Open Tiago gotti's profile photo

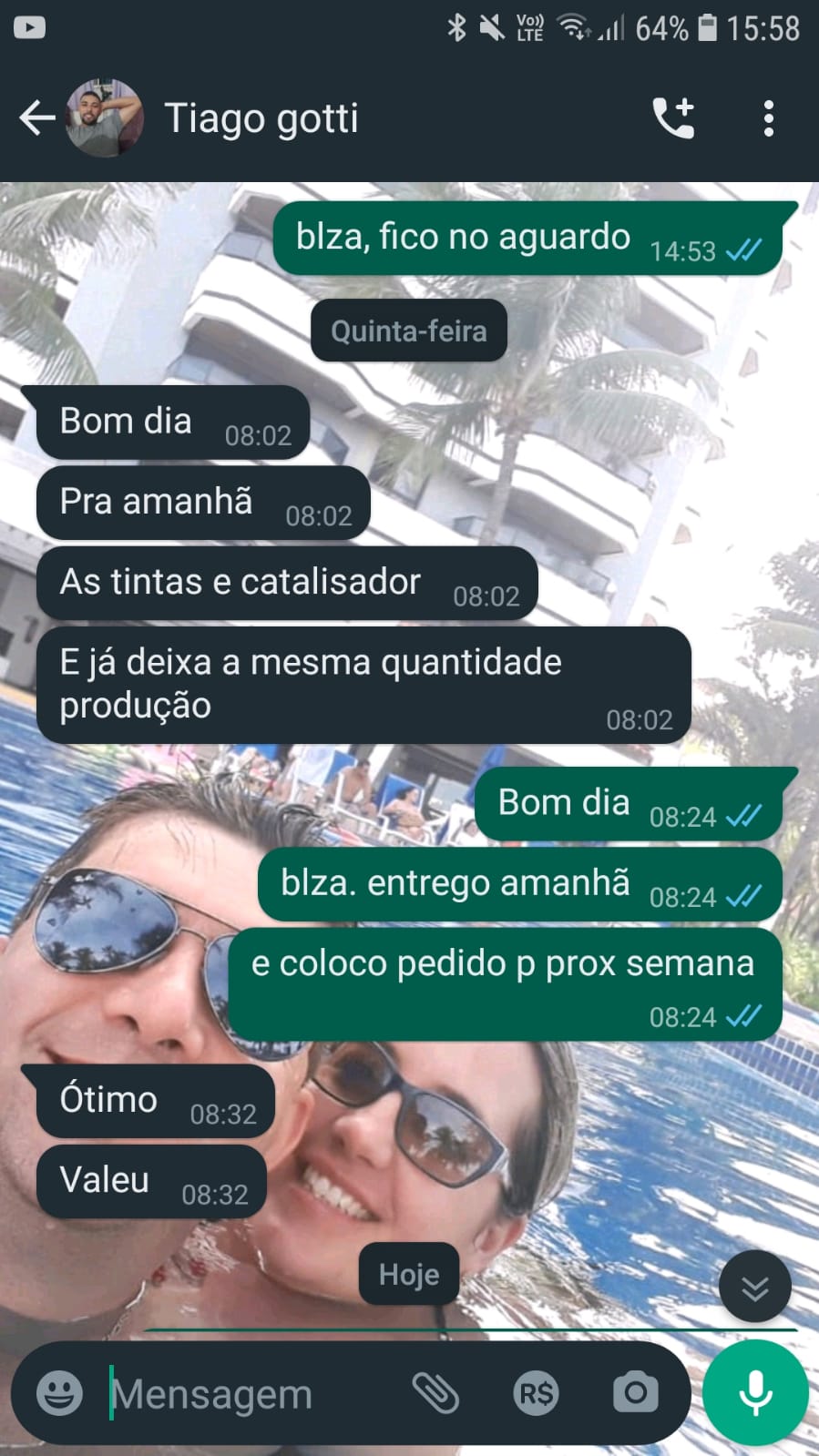104,118
